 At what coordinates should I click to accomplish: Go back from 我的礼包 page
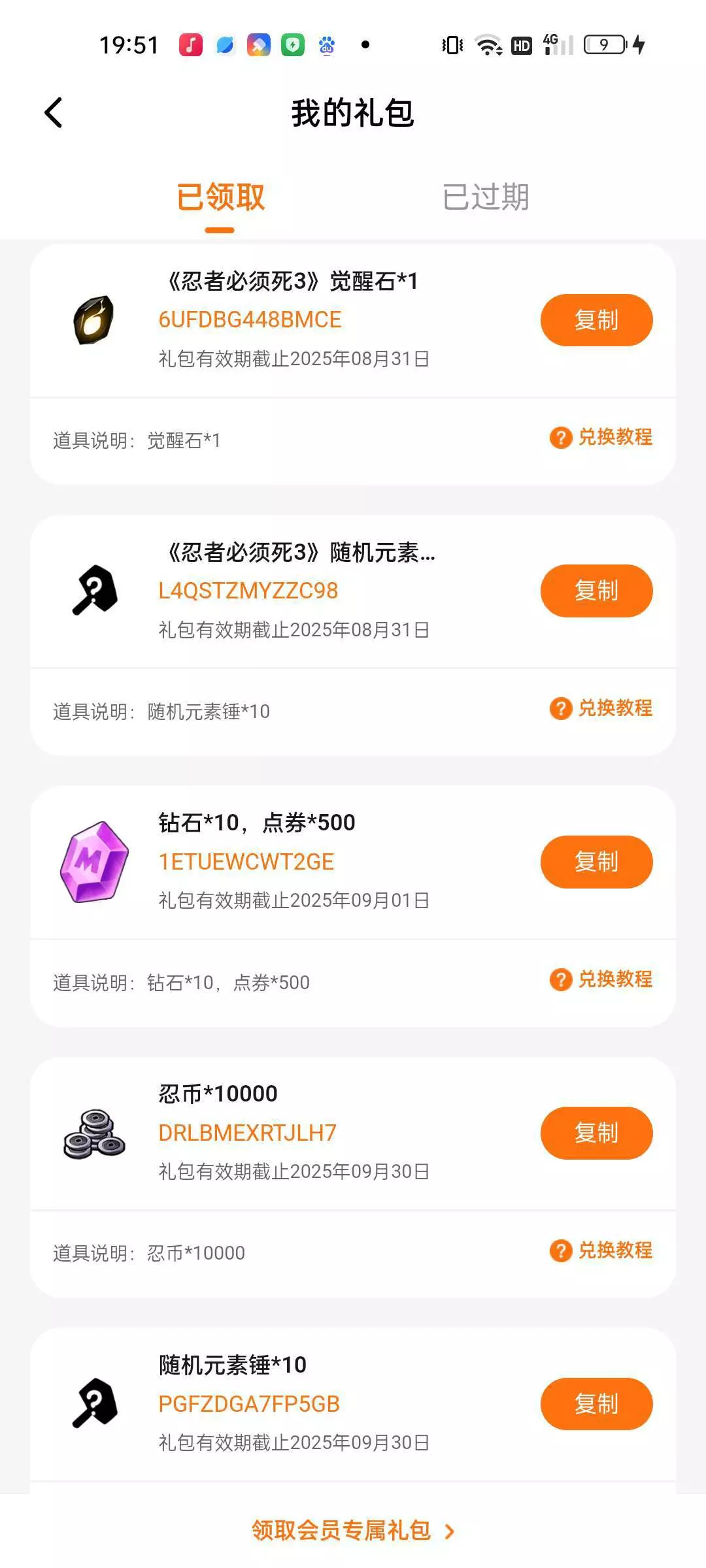54,112
